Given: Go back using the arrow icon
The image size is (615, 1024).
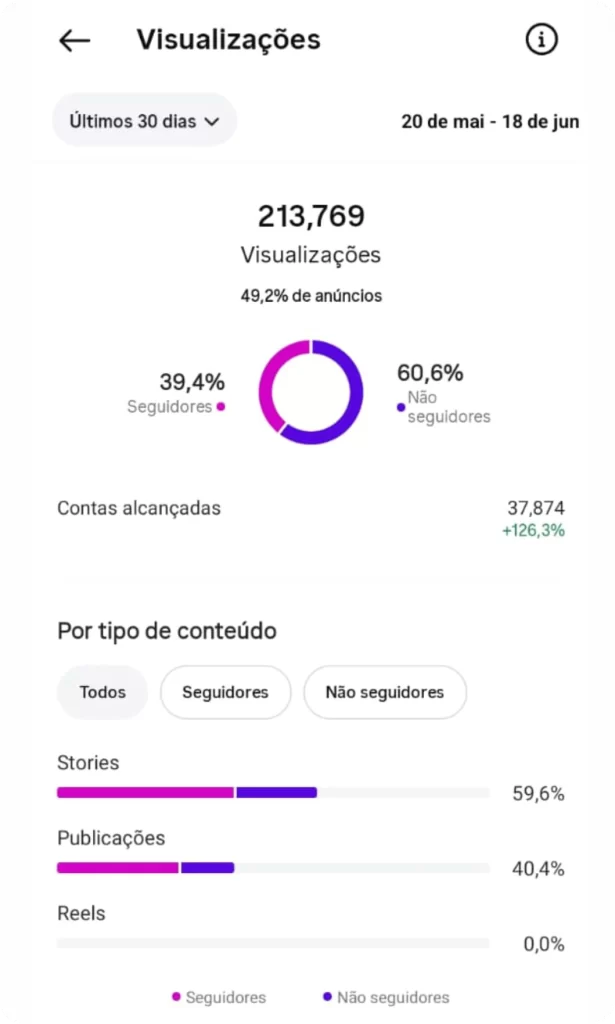Looking at the screenshot, I should tap(74, 40).
